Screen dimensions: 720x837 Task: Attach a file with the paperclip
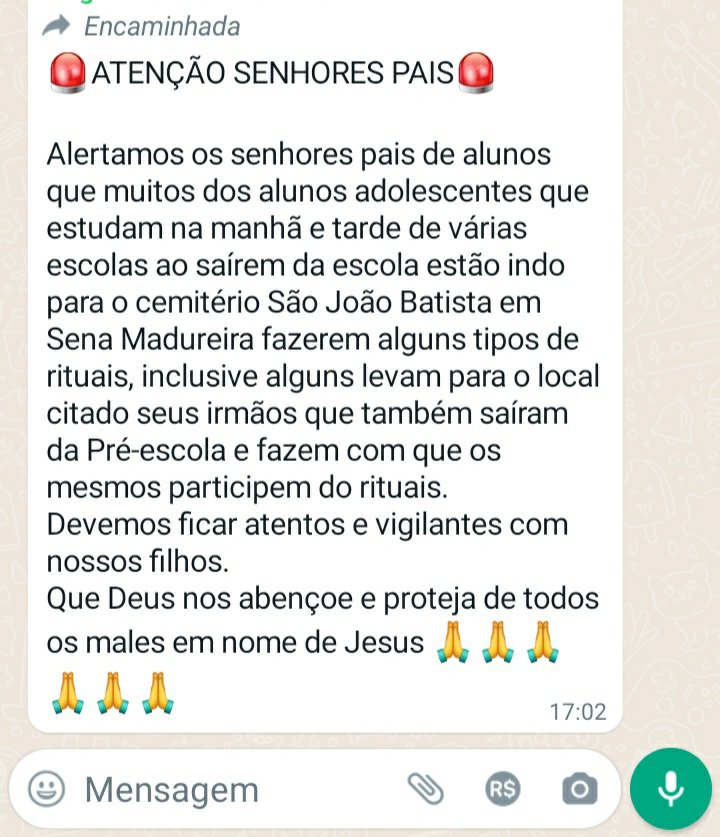[426, 790]
